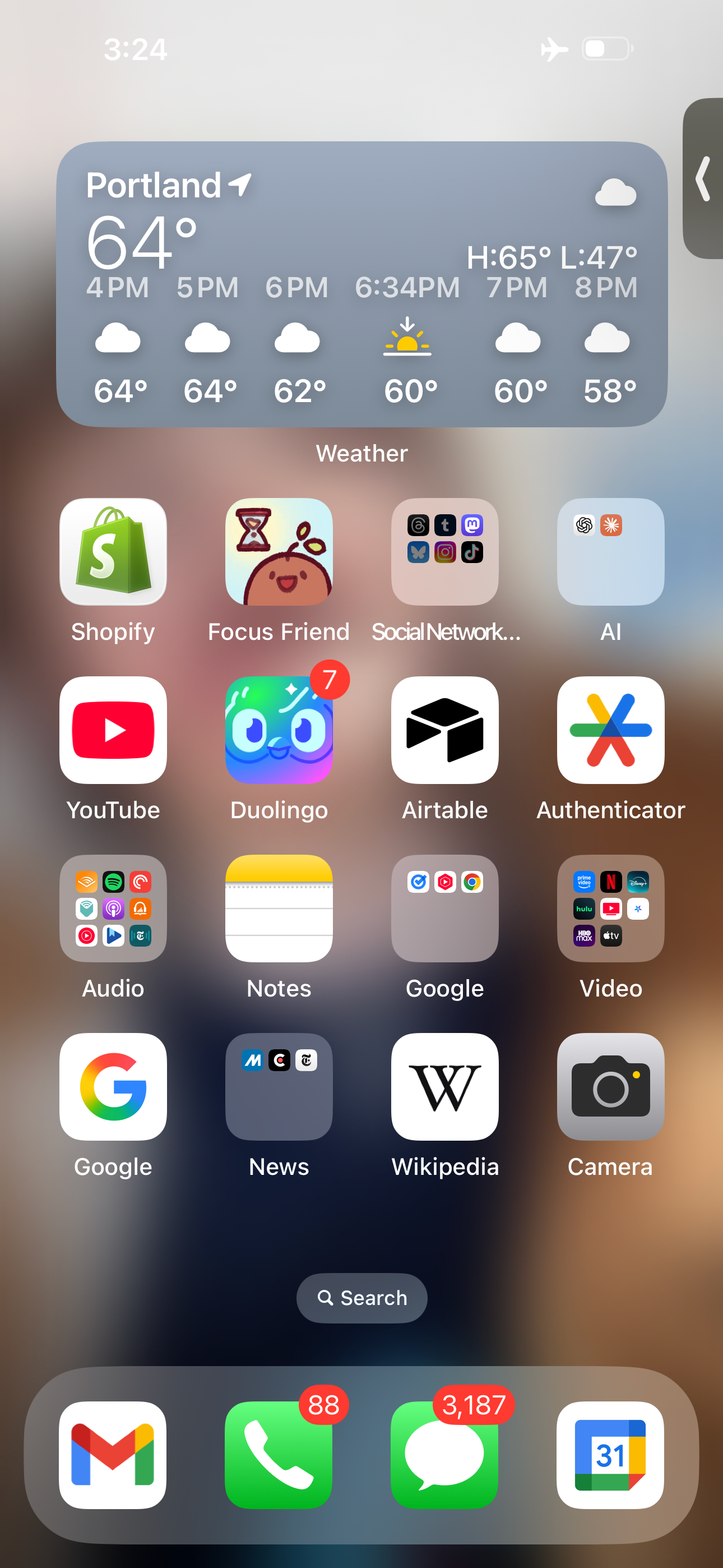Open Authenticator
The image size is (723, 1568).
tap(610, 730)
